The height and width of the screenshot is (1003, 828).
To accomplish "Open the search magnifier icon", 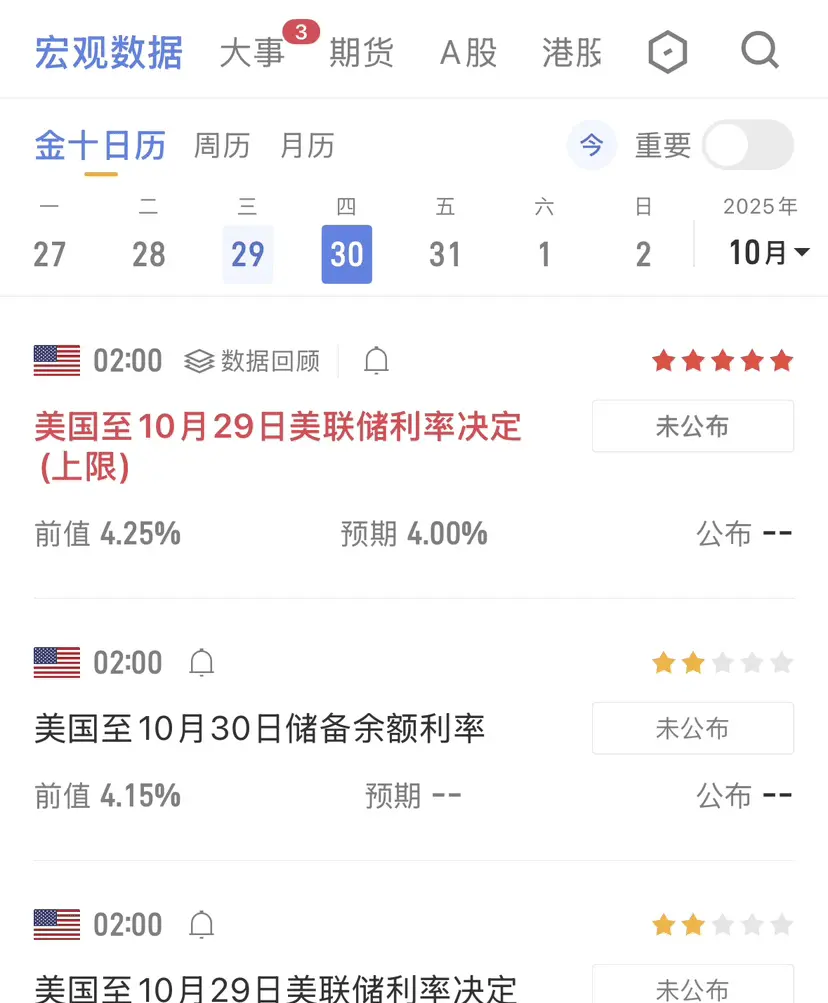I will pyautogui.click(x=759, y=50).
